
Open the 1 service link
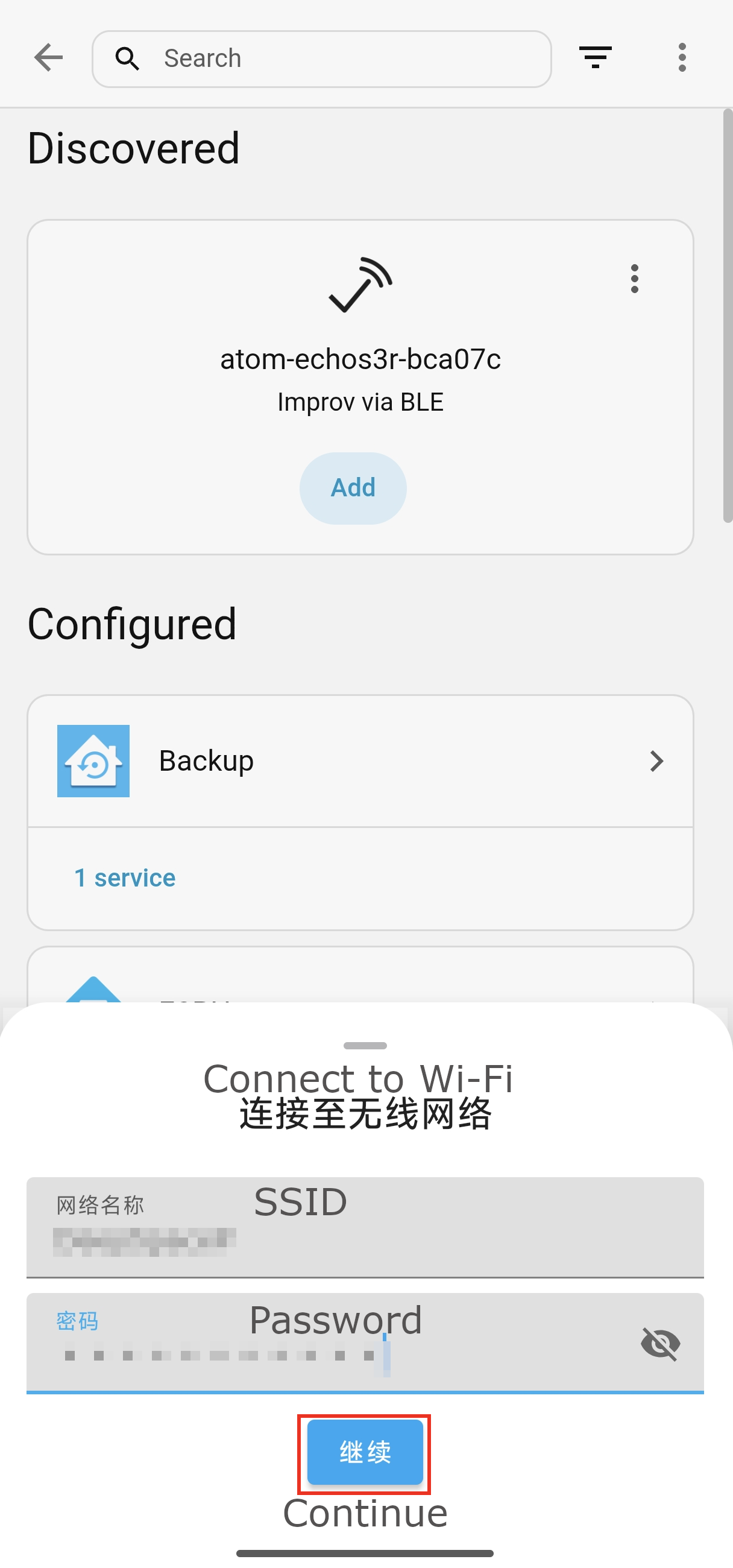tap(125, 877)
